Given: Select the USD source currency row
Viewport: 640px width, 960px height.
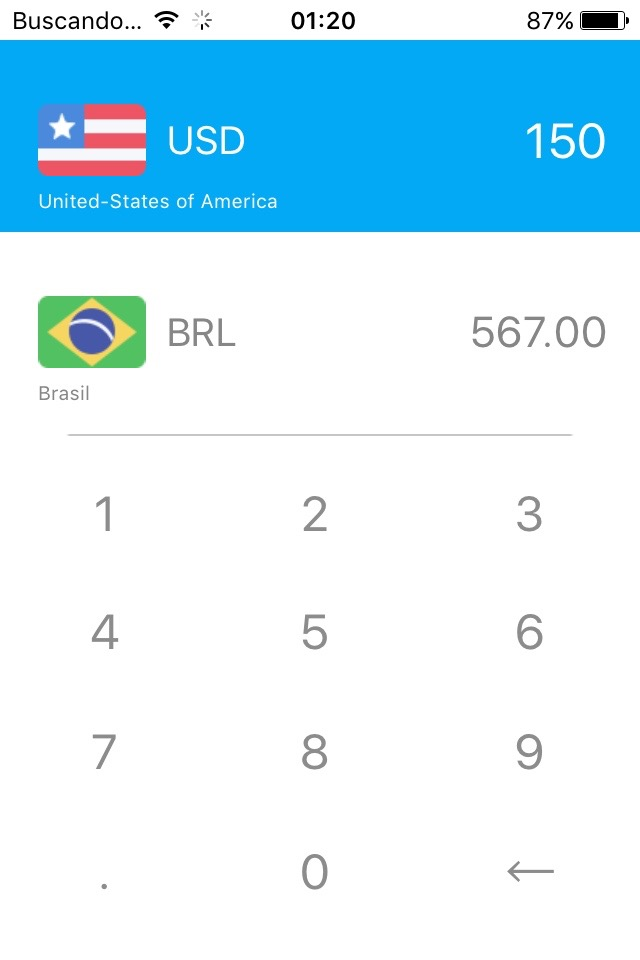Looking at the screenshot, I should (x=320, y=140).
